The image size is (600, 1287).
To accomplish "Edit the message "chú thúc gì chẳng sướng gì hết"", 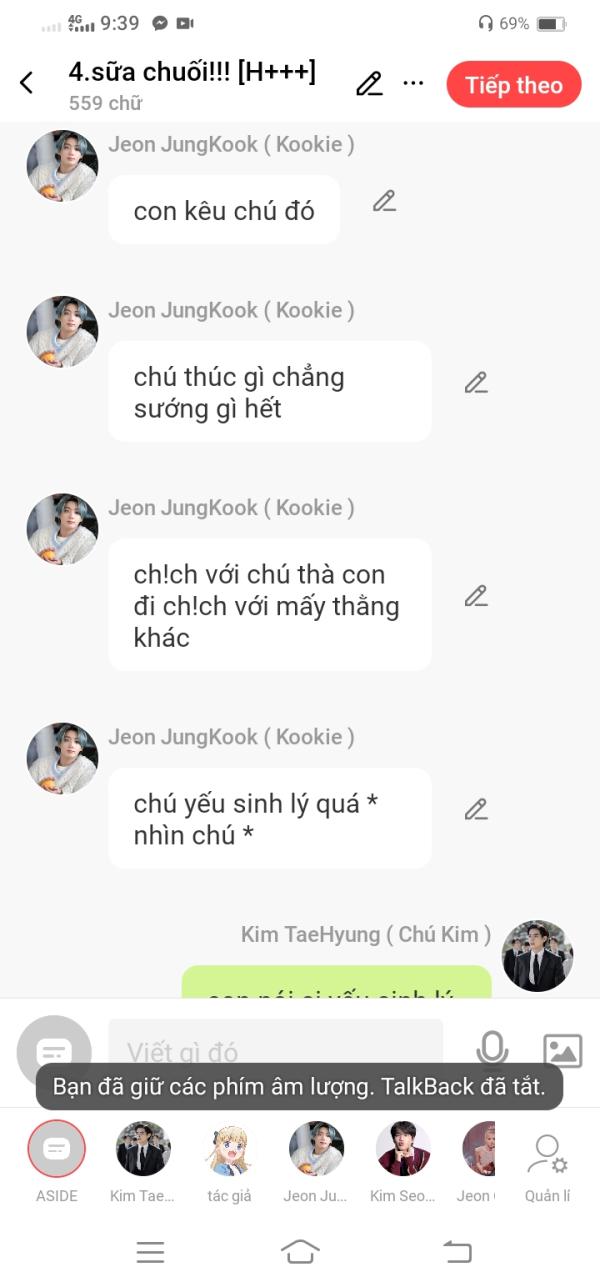I will (x=476, y=383).
